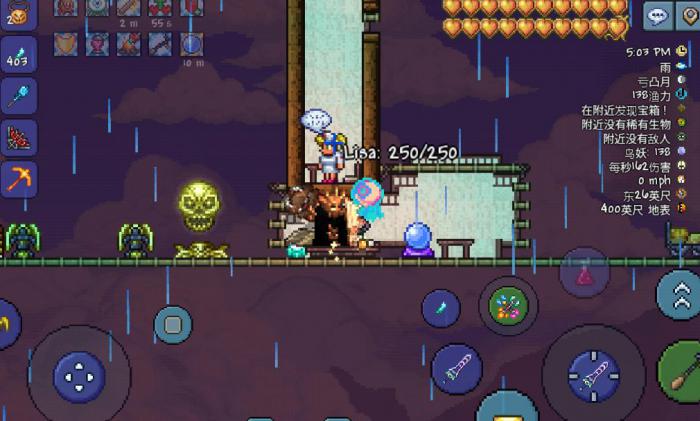Tap the movement d-pad joystick
Image resolution: width=700 pixels, height=421 pixels.
point(78,376)
